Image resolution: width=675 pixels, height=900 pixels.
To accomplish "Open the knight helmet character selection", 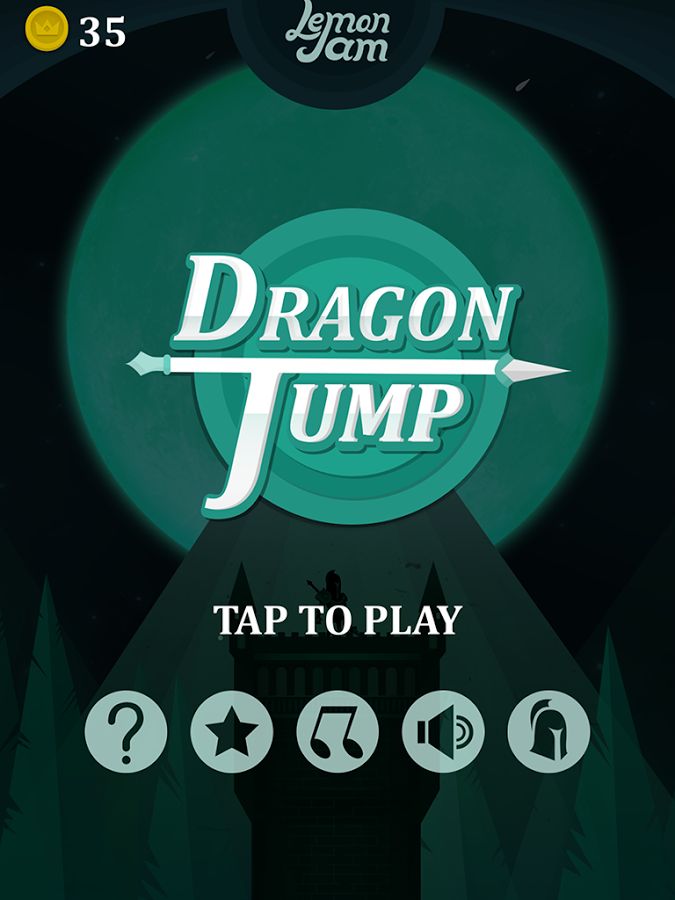I will point(549,731).
